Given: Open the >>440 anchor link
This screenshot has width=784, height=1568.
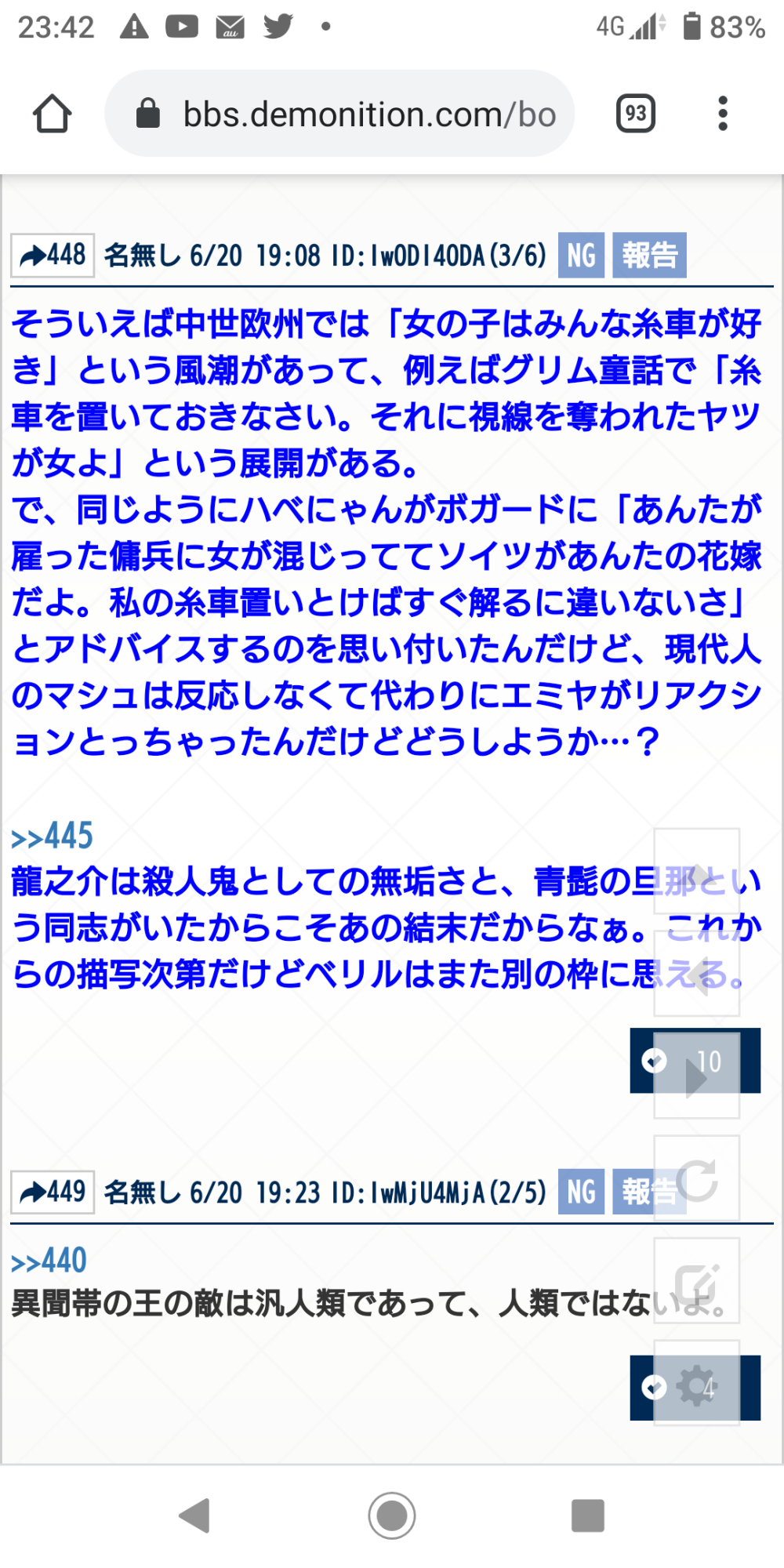Looking at the screenshot, I should pyautogui.click(x=49, y=1261).
